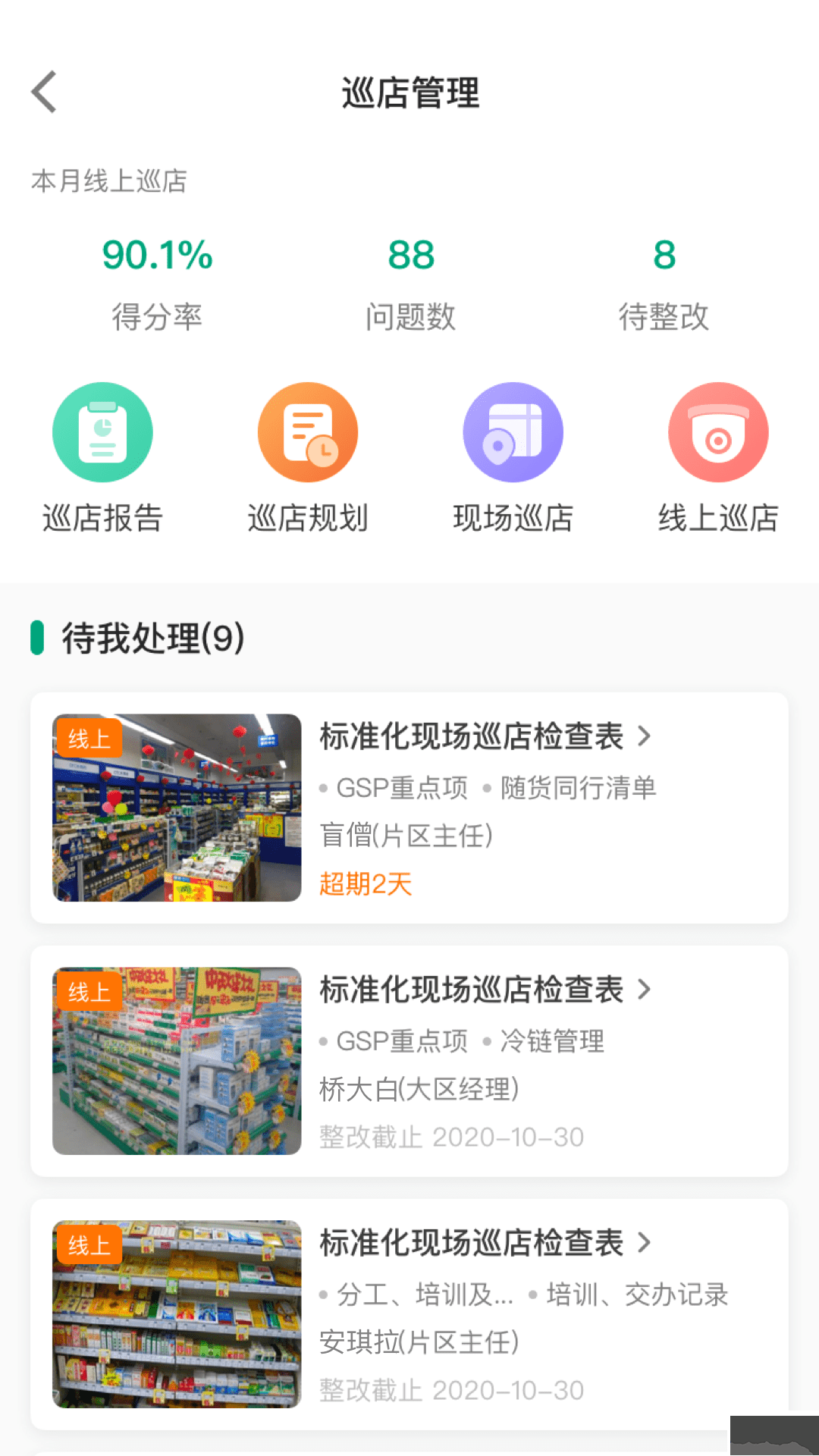Select the 现场巡店 on-site inspection icon
The width and height of the screenshot is (819, 1456).
pos(513,455)
